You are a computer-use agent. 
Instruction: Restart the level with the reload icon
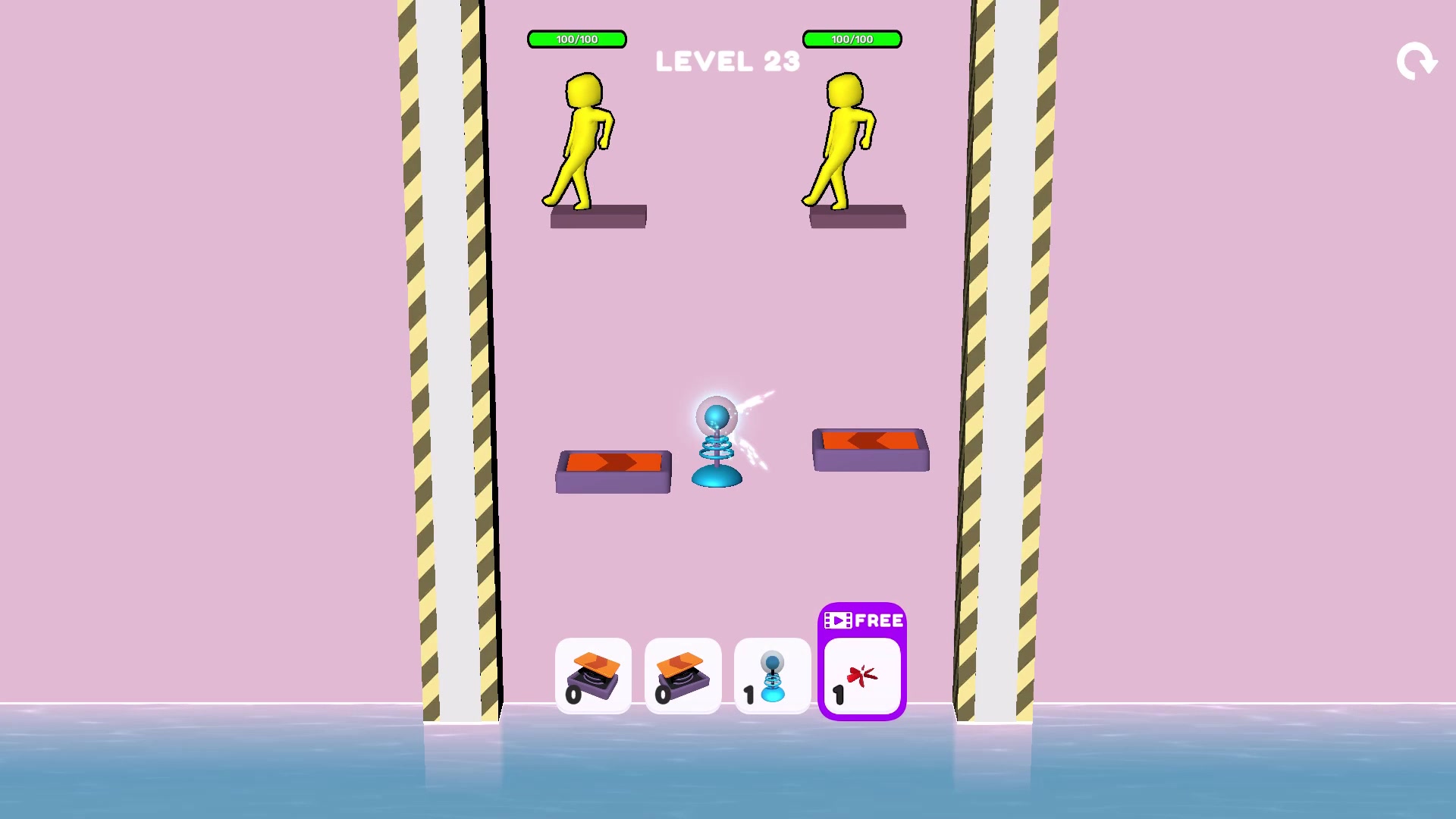click(1416, 61)
